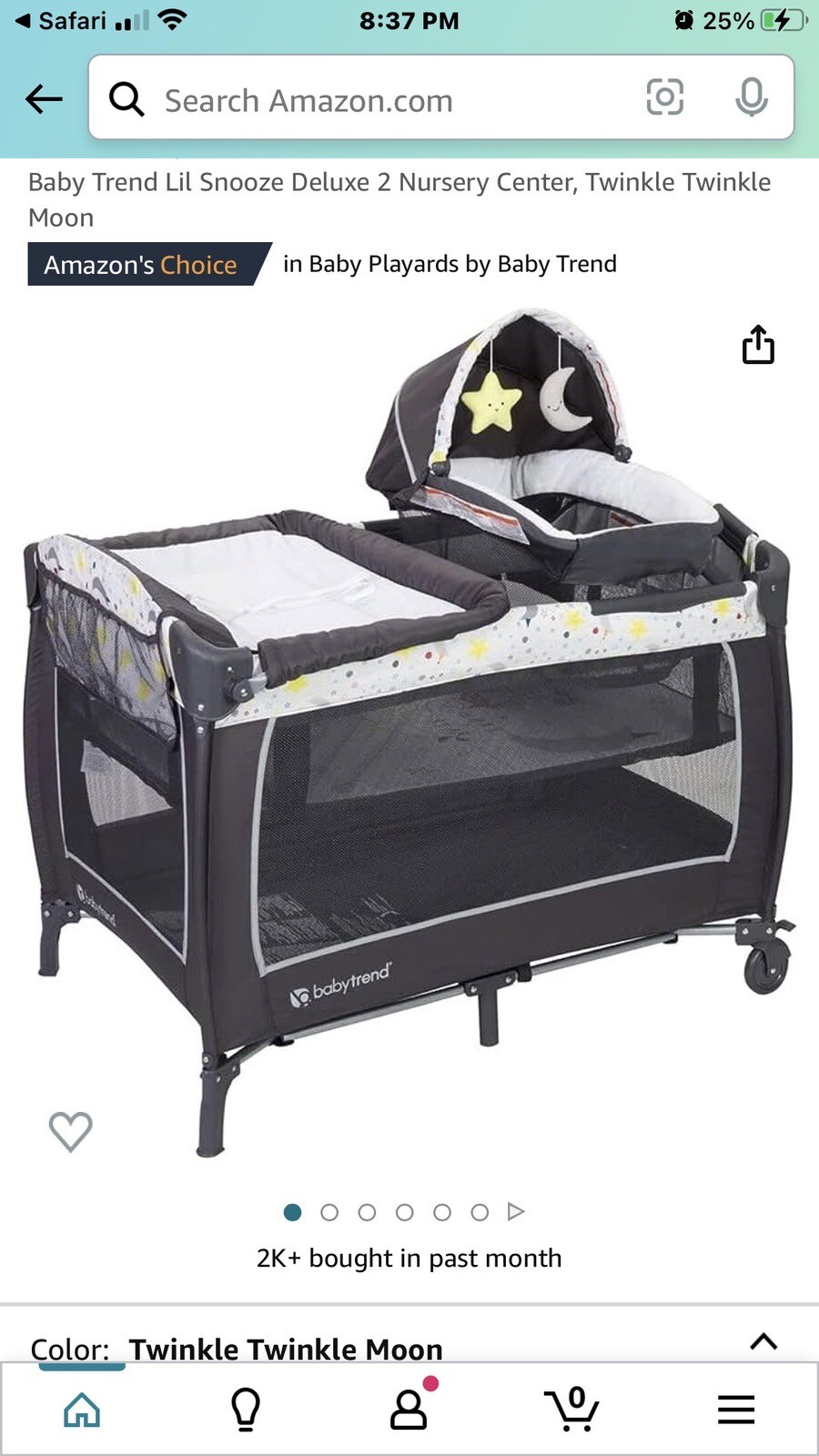Add item to wishlist with the heart
819x1456 pixels.
(x=71, y=1131)
